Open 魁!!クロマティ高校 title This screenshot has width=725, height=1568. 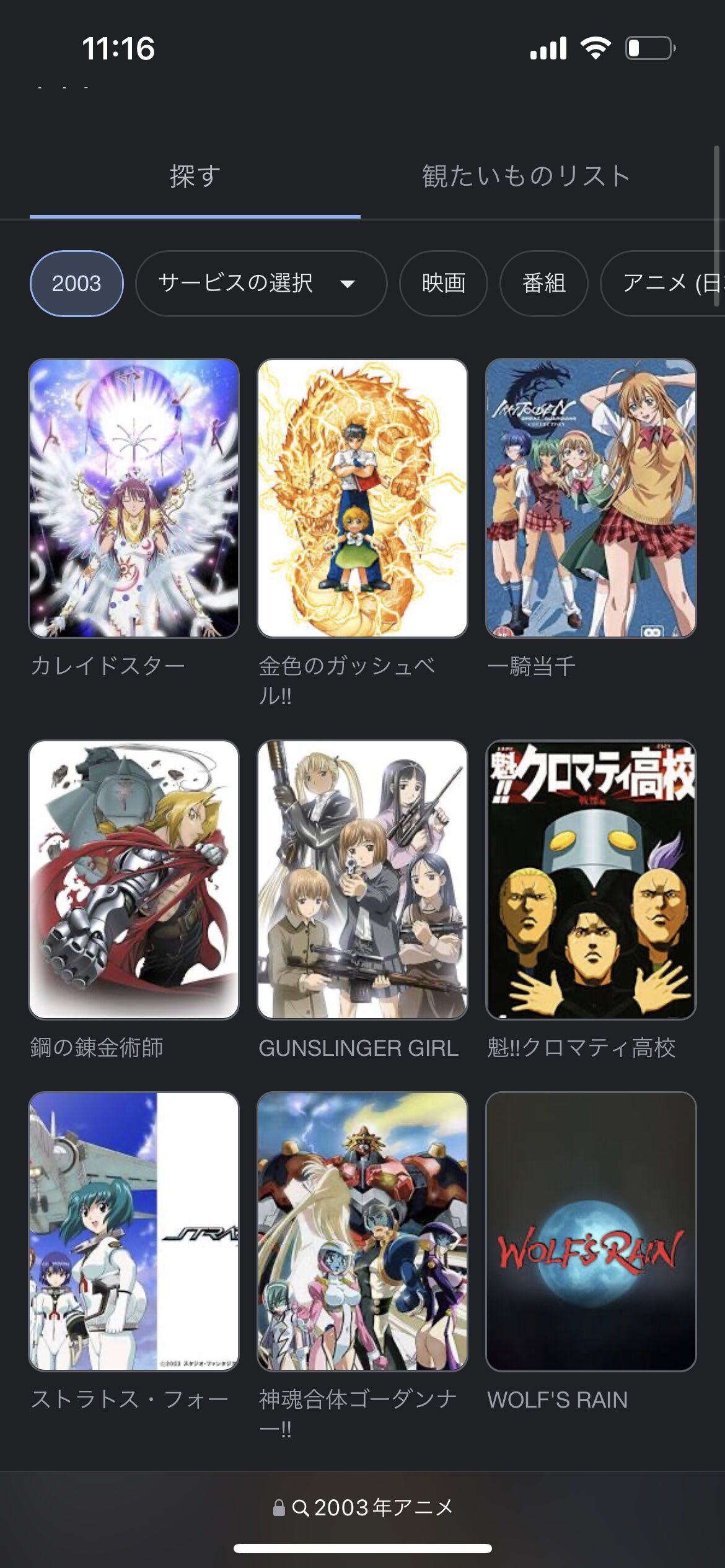591,879
